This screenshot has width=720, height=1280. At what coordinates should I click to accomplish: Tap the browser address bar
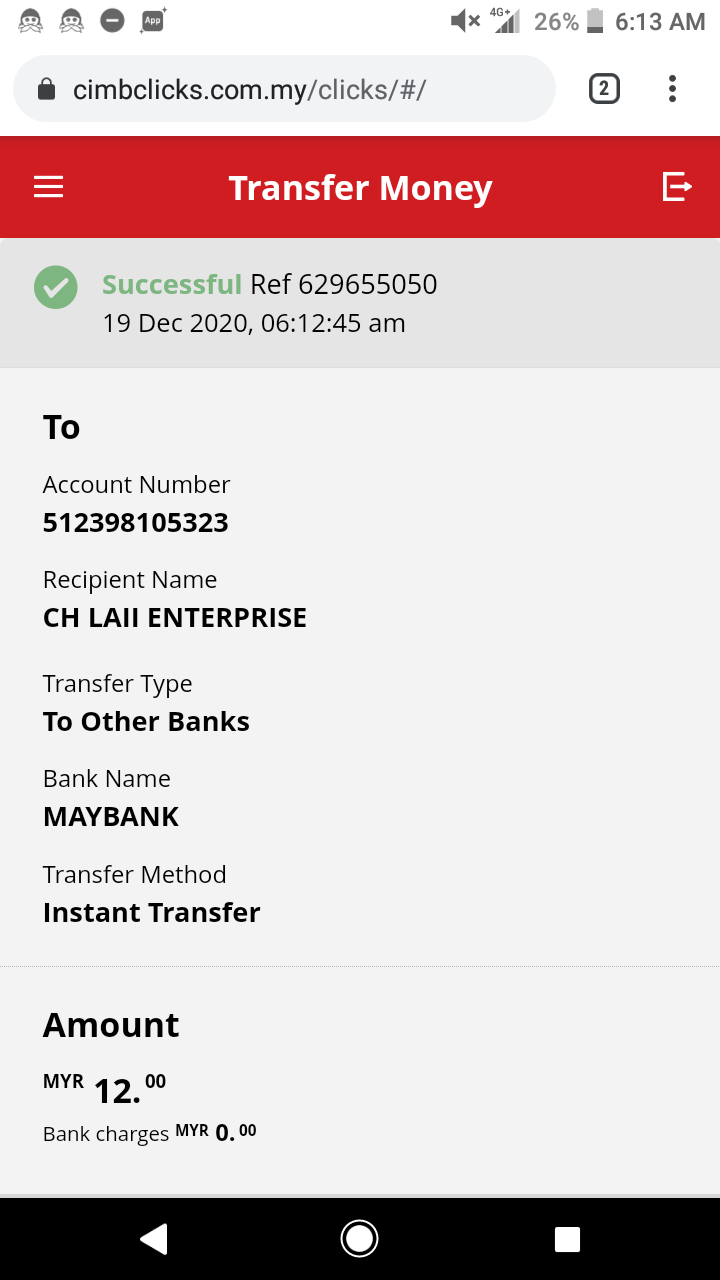pos(284,89)
